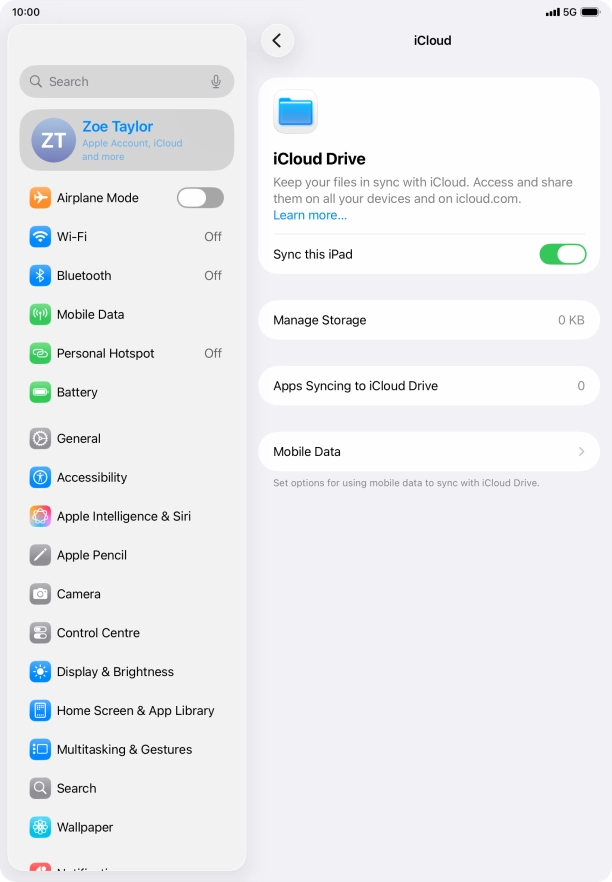Tap the microphone in the search bar

tap(216, 82)
